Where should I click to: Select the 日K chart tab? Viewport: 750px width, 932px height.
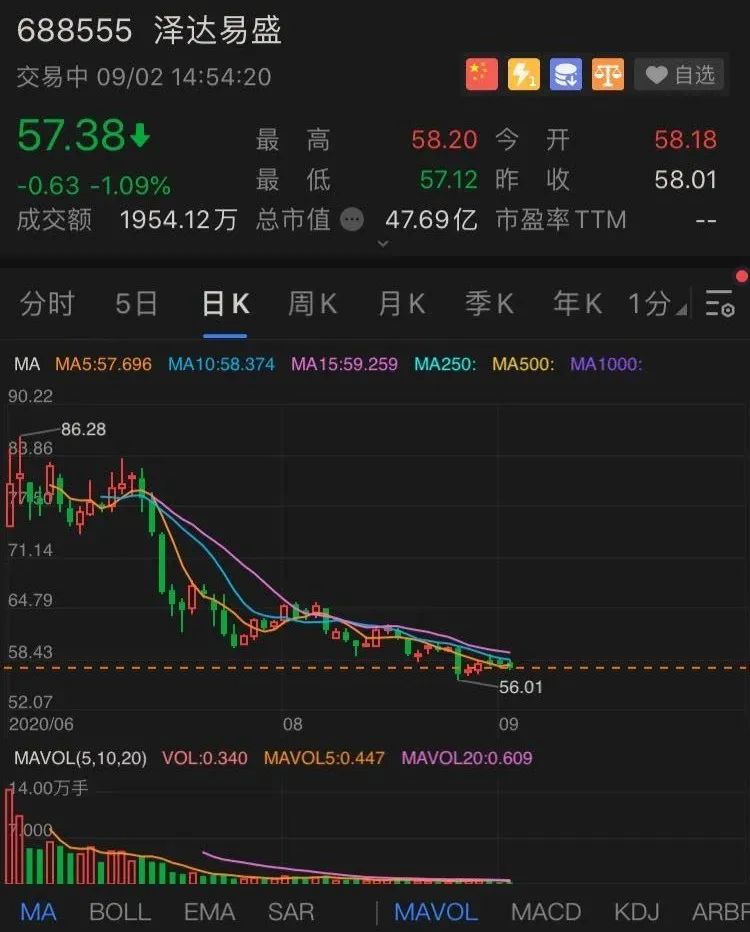pos(225,304)
